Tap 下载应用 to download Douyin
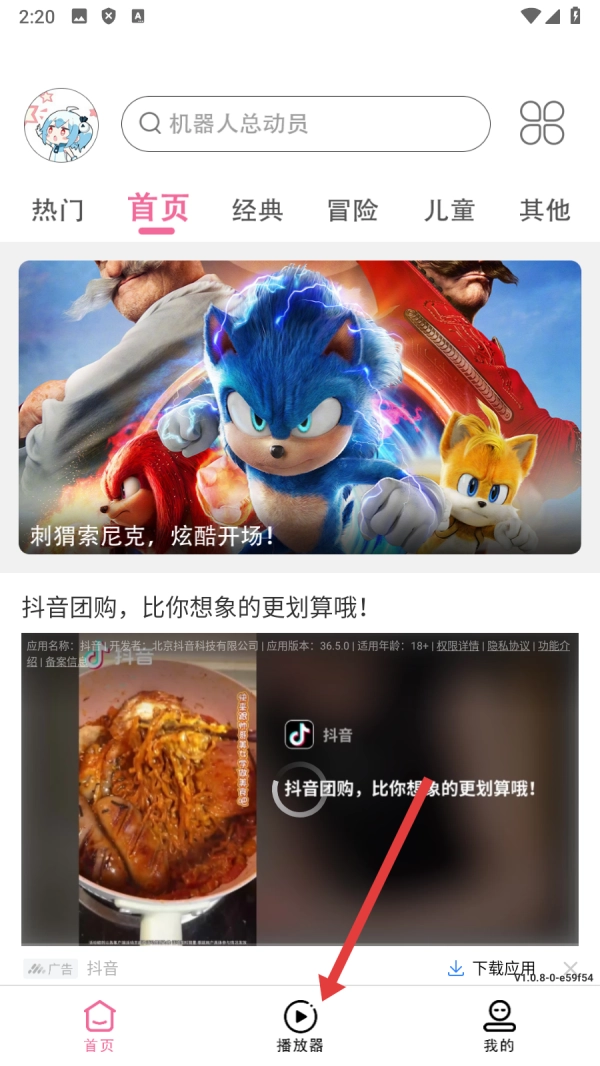600x1066 pixels. pos(493,968)
